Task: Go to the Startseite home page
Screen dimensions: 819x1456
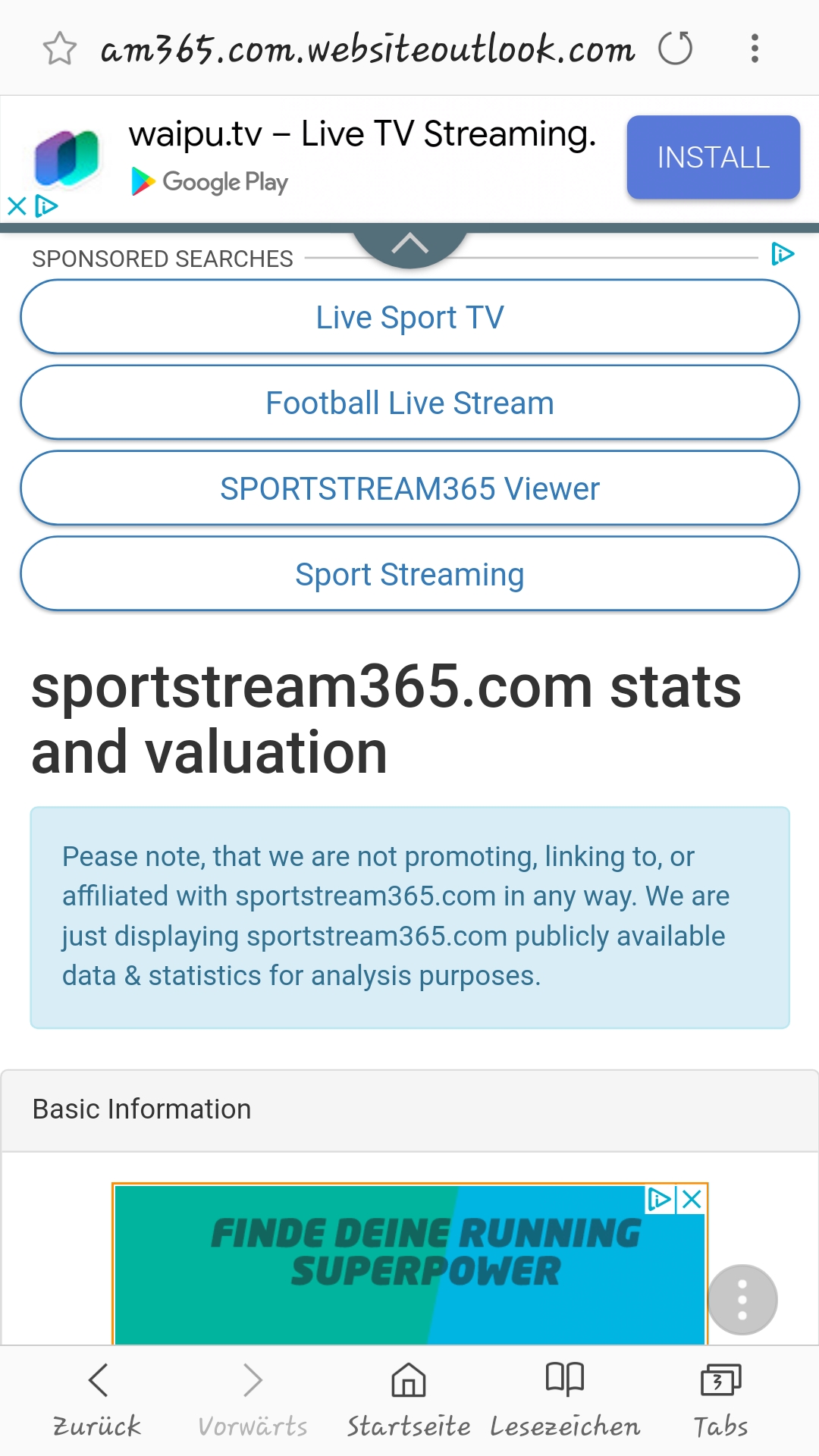Action: click(409, 1400)
